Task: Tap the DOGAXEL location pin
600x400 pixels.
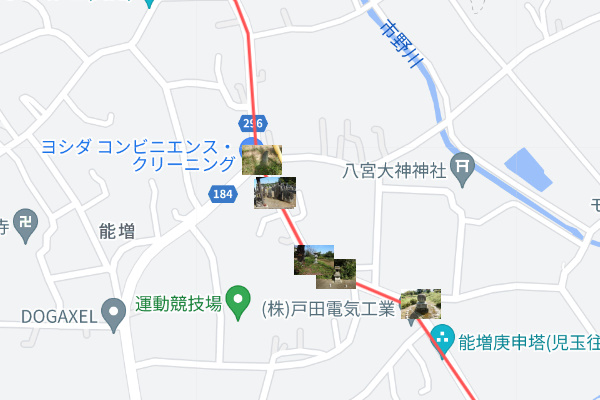Action: point(114,317)
